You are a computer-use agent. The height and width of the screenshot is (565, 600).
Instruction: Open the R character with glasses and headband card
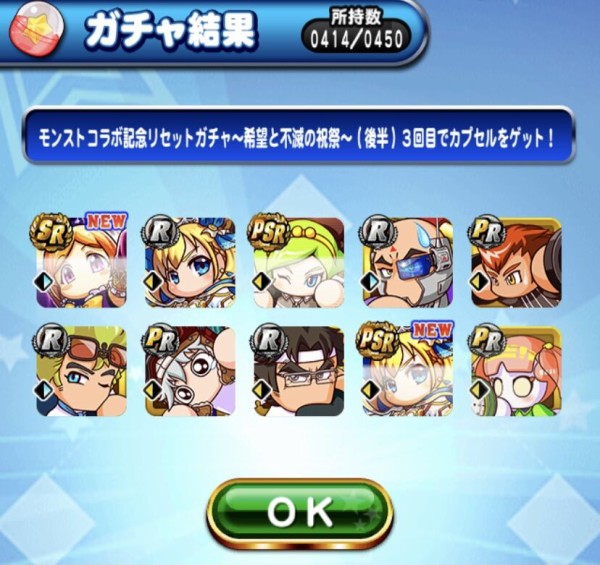pyautogui.click(x=299, y=371)
